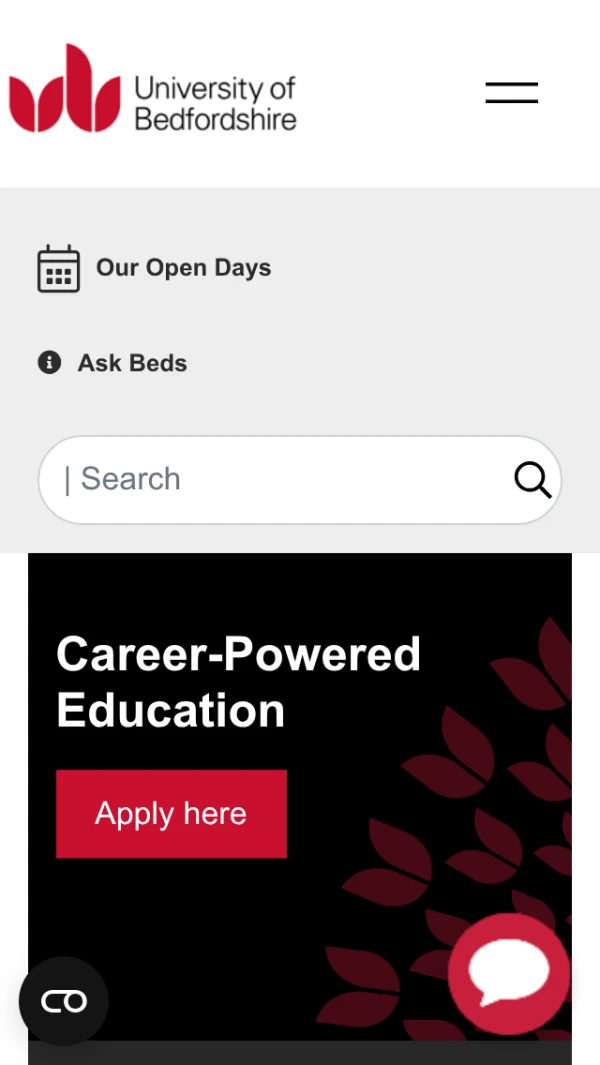
Task: Tap the Apply here button
Action: click(171, 814)
